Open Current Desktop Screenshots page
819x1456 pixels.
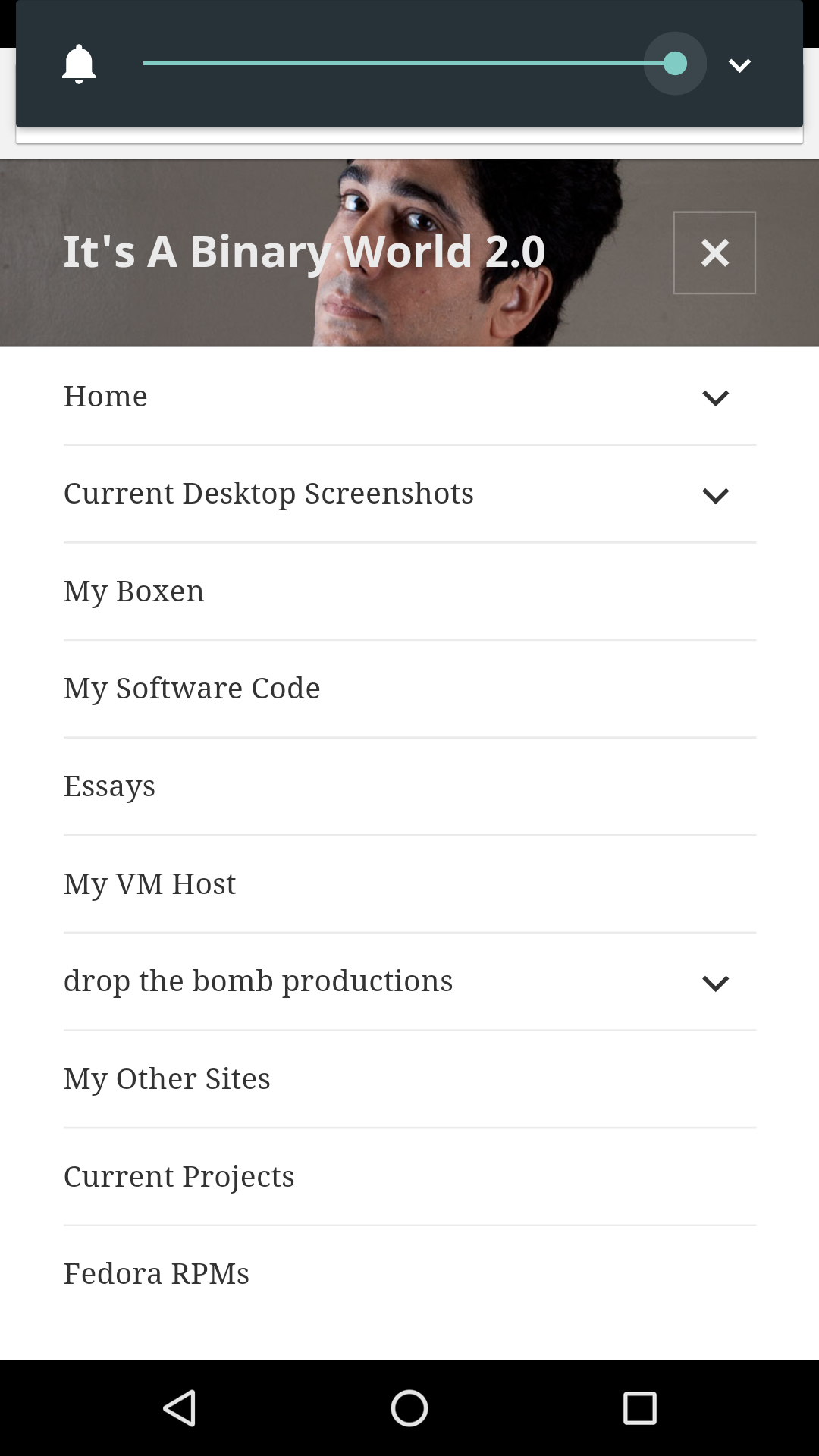click(x=268, y=494)
